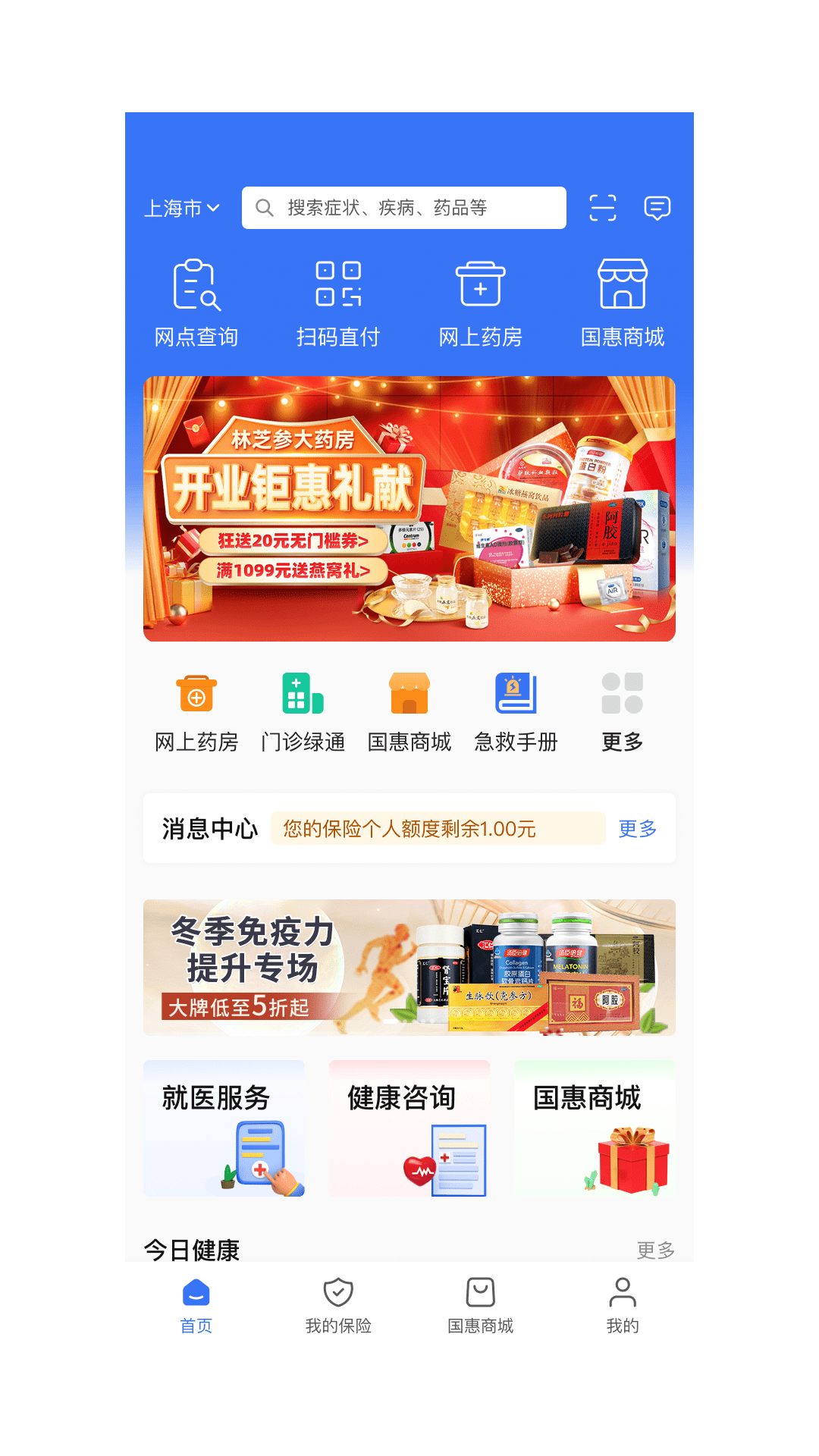
Task: Tap the search box for symptoms and medicines
Action: point(403,208)
